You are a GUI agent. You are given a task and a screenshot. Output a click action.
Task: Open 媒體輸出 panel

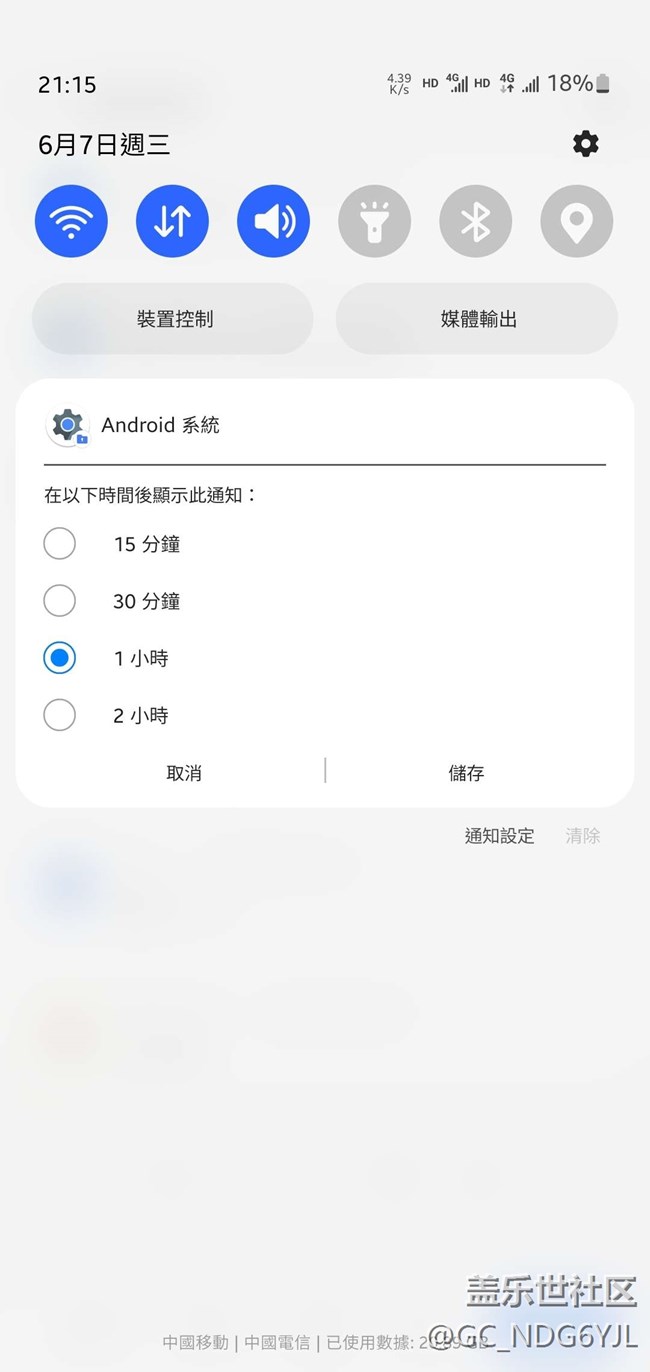477,319
